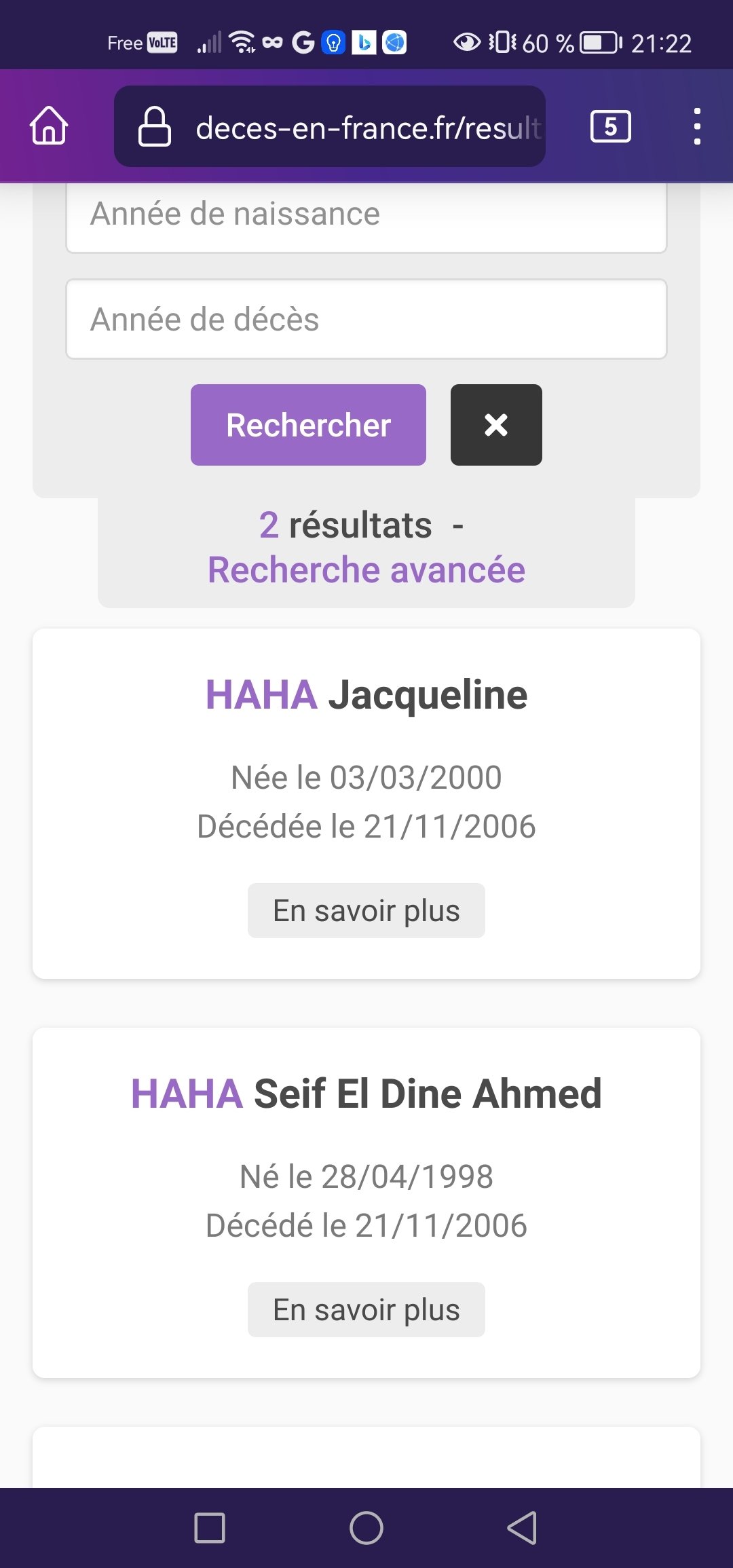733x1568 pixels.
Task: Clear the search form with the X button
Action: coord(496,425)
